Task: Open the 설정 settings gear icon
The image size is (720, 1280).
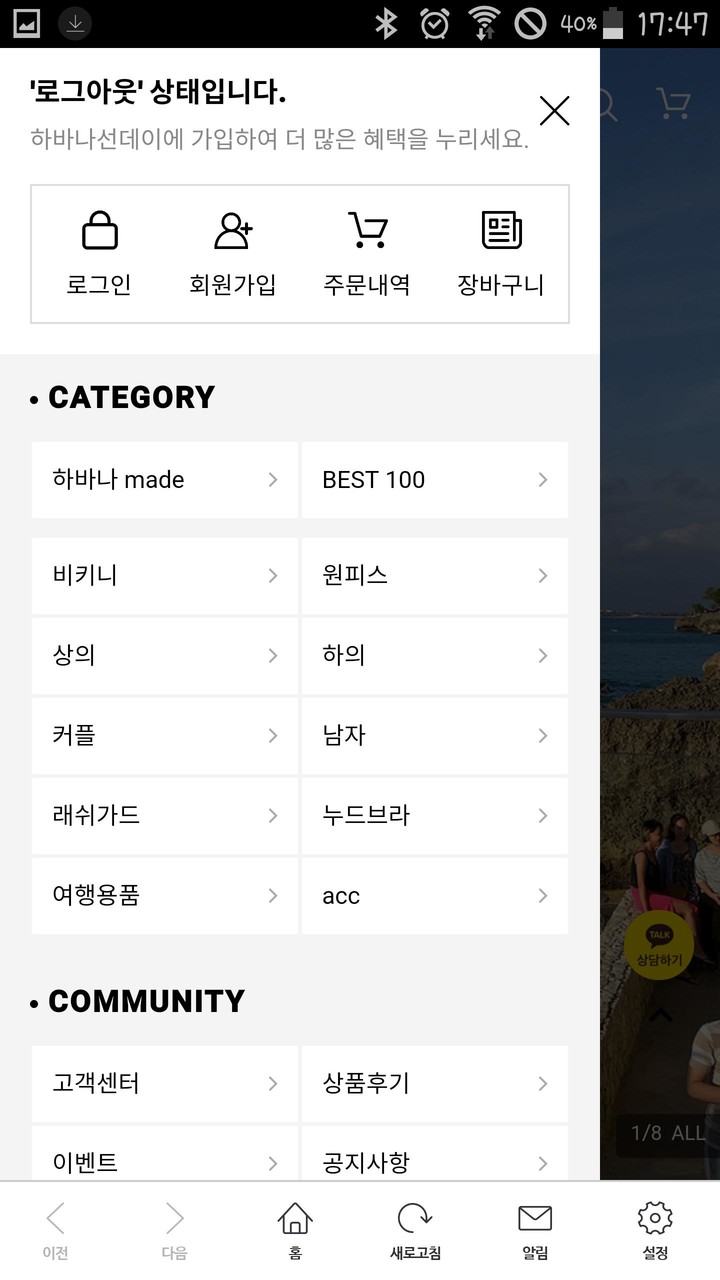Action: point(654,1218)
